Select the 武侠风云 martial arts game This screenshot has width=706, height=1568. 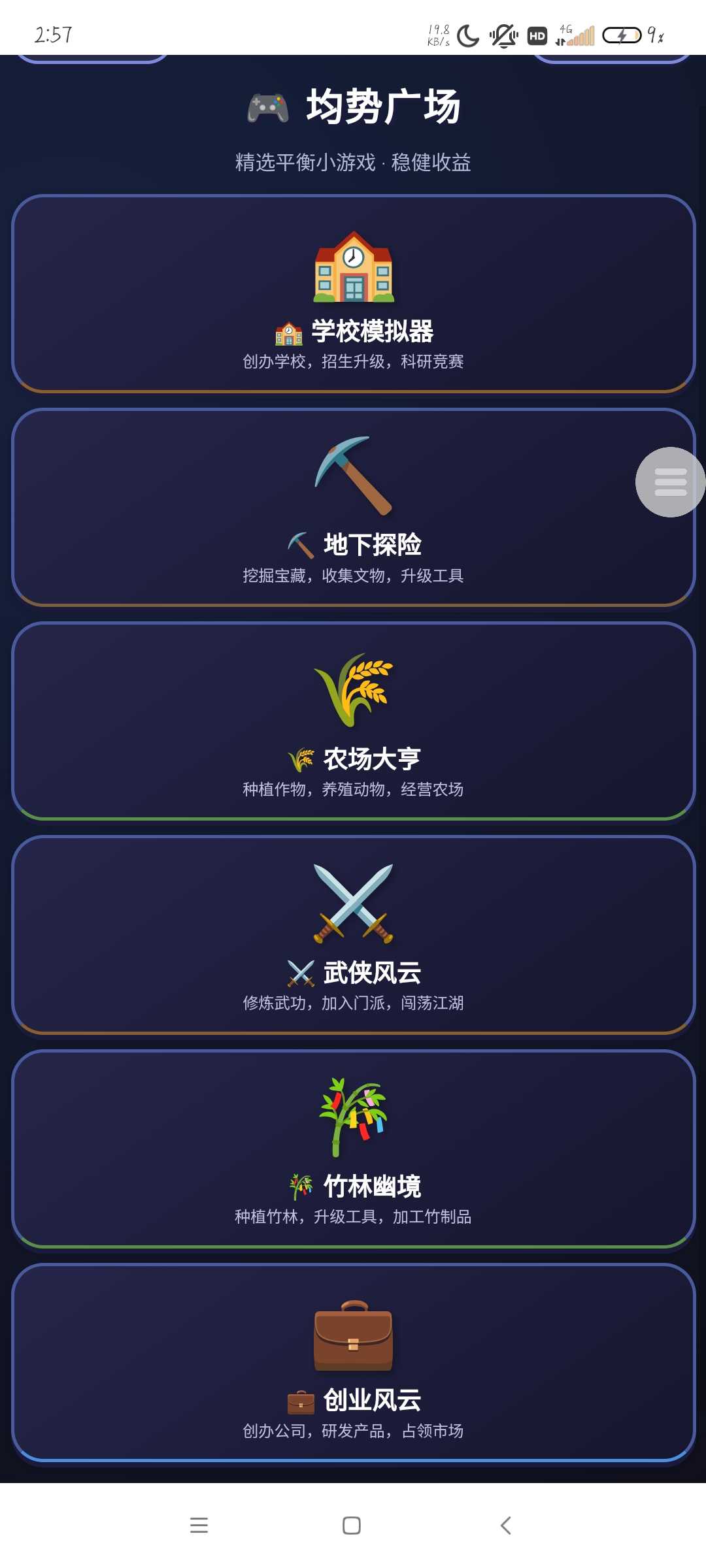point(353,935)
